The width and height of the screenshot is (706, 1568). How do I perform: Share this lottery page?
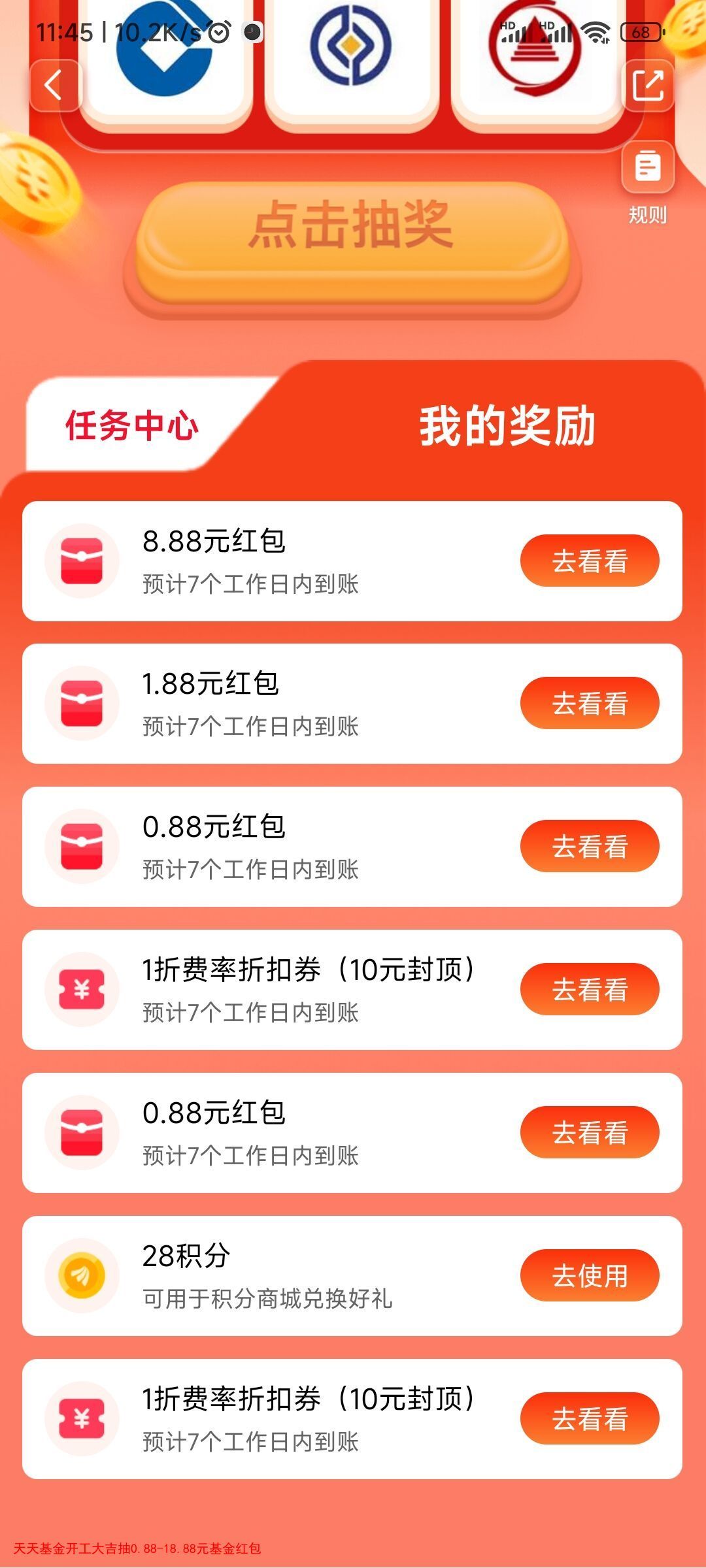tap(648, 86)
